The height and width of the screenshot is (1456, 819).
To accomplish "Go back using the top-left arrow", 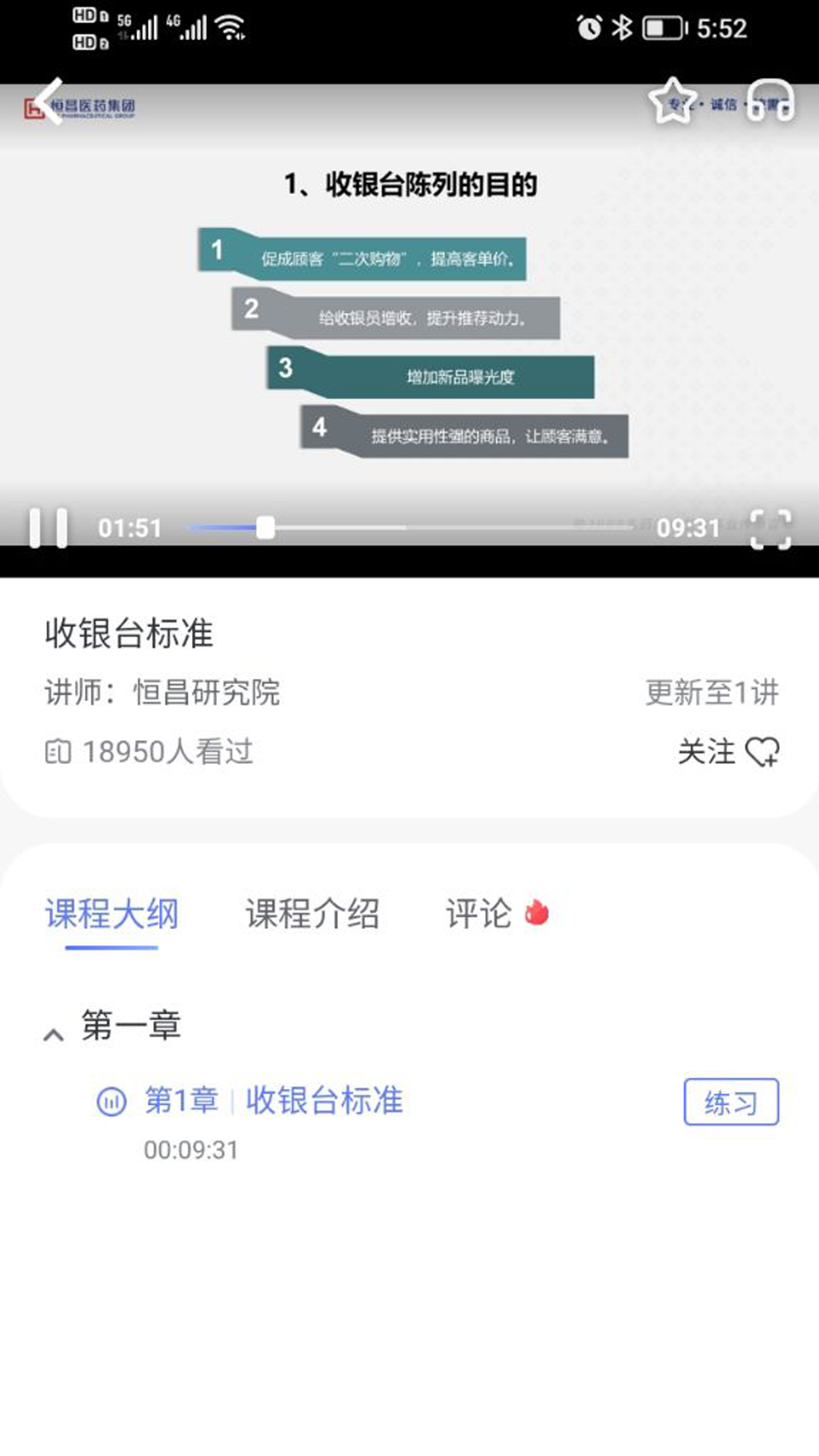I will pos(50,102).
